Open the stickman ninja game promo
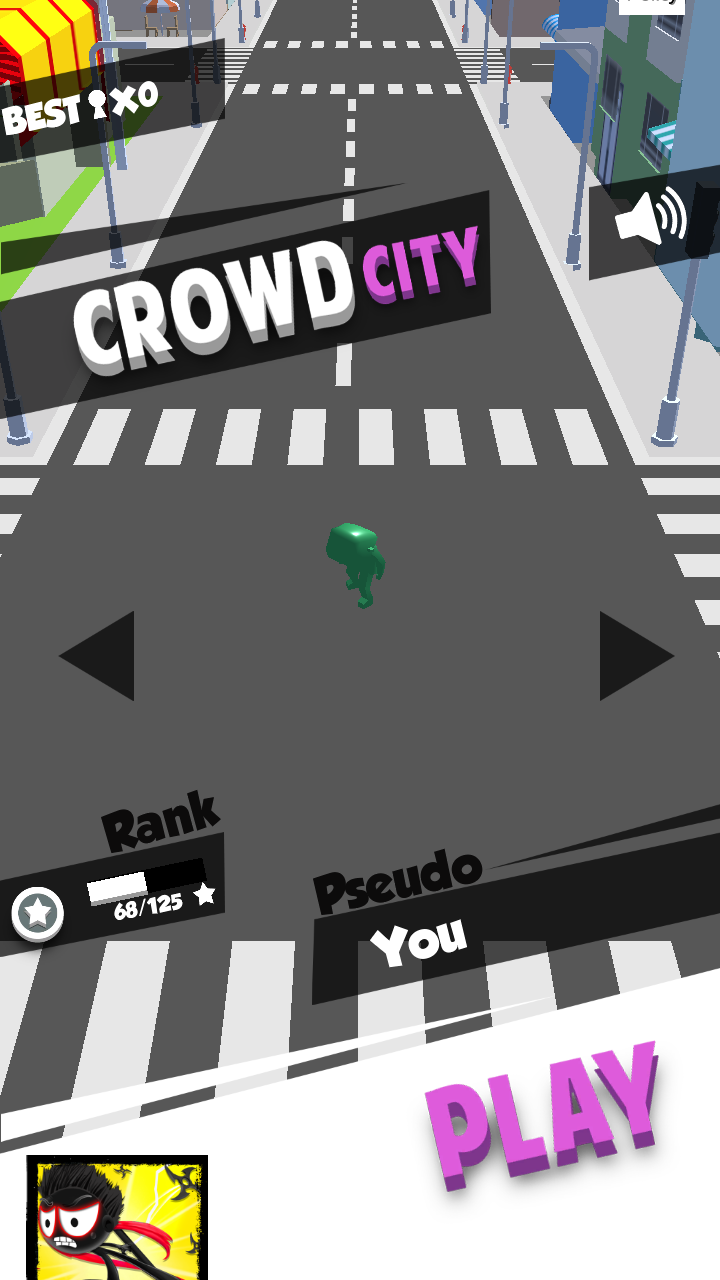This screenshot has height=1280, width=720. coord(117,1217)
